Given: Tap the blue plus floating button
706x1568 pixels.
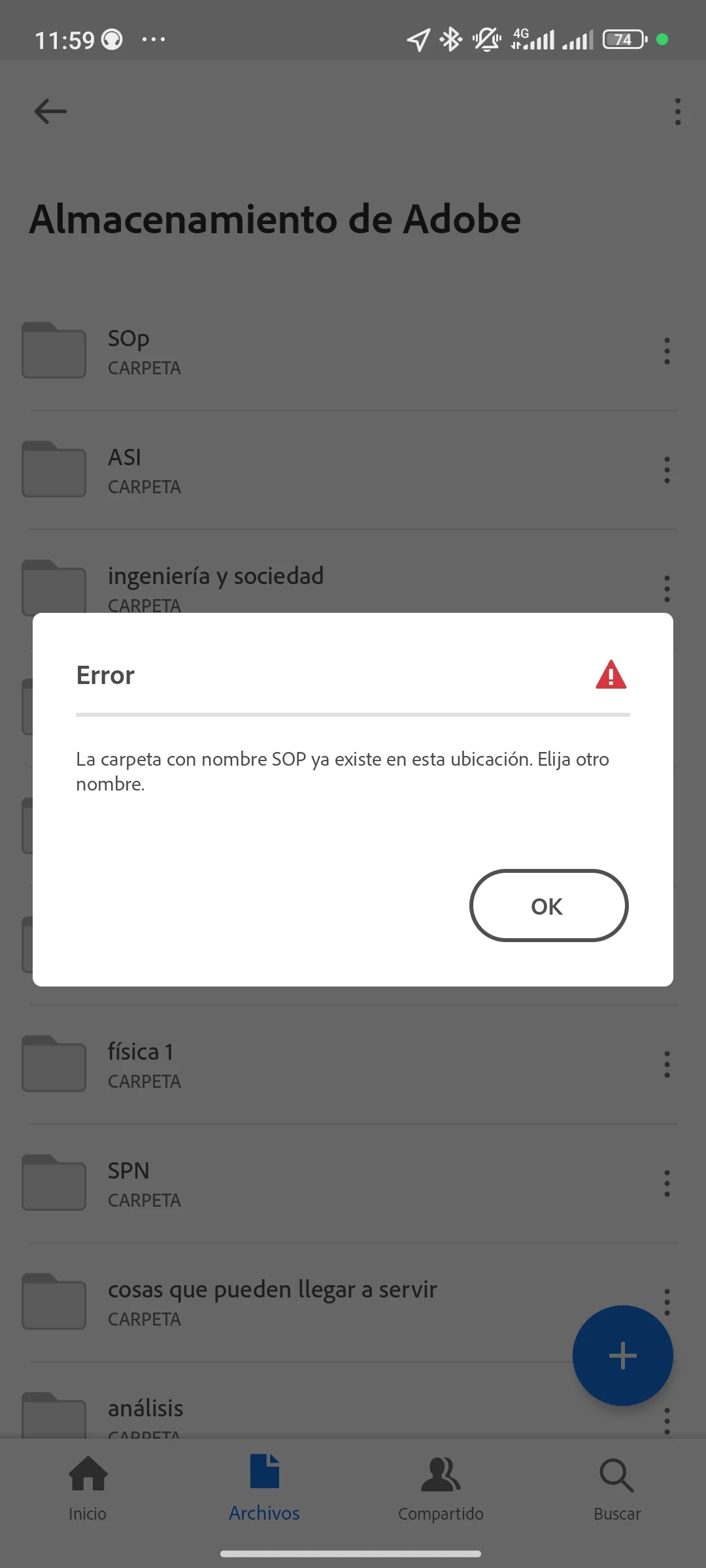Looking at the screenshot, I should tap(622, 1356).
